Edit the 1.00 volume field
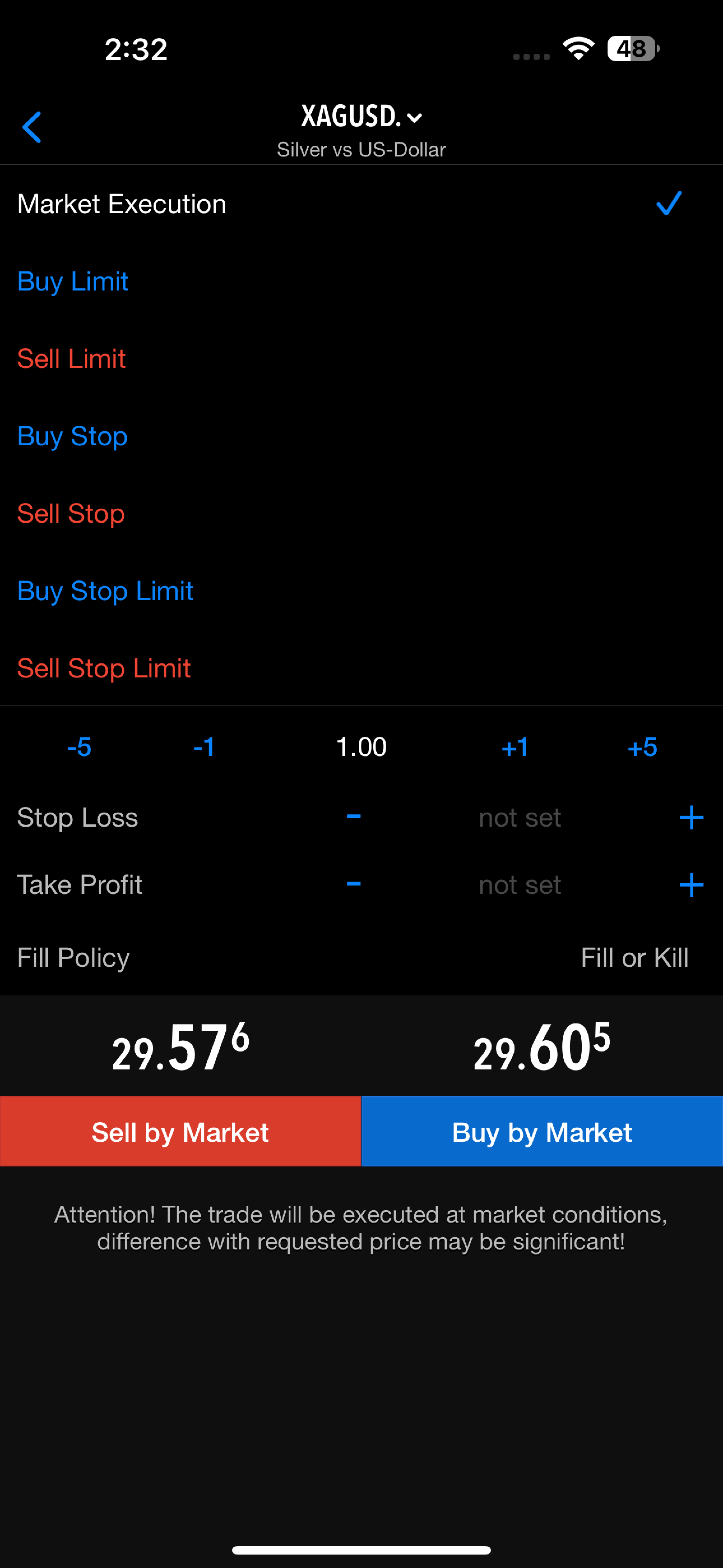723x1568 pixels. click(361, 747)
